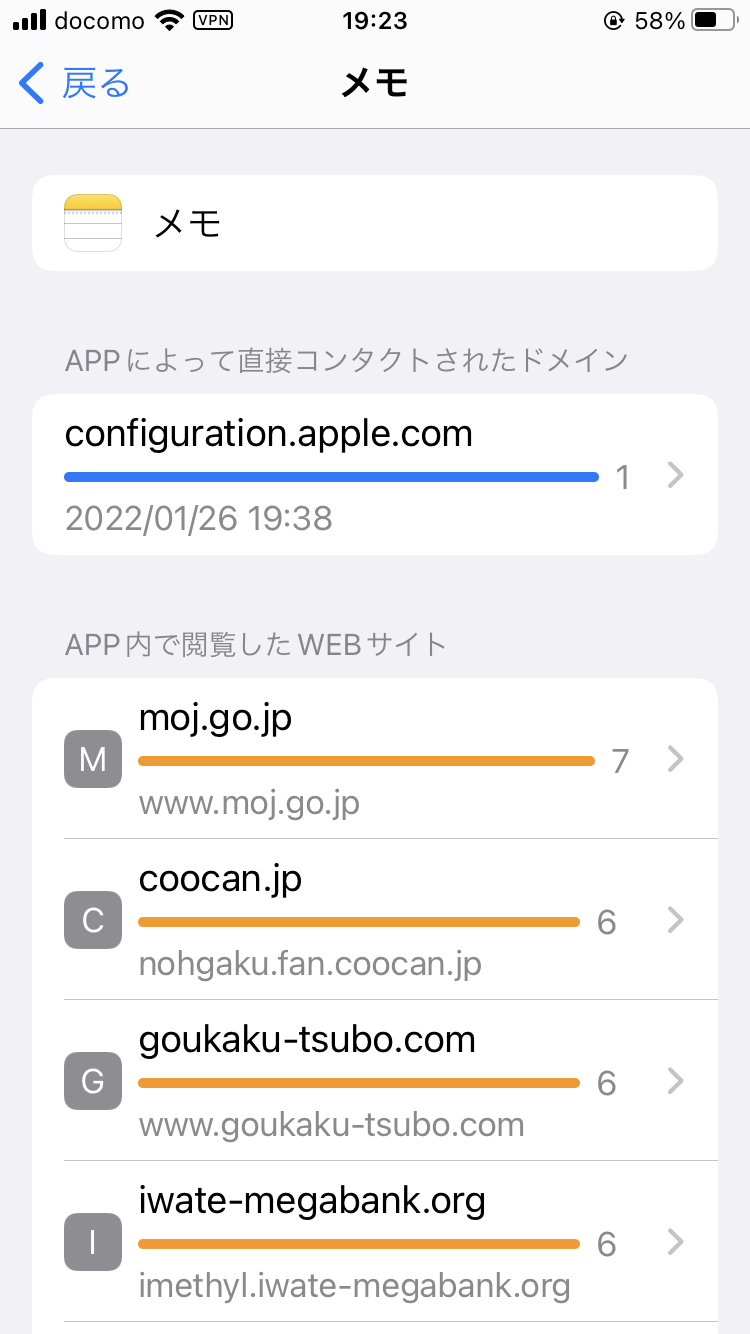Viewport: 750px width, 1334px height.
Task: Select the goukaku-tsubo.com row
Action: (375, 1081)
